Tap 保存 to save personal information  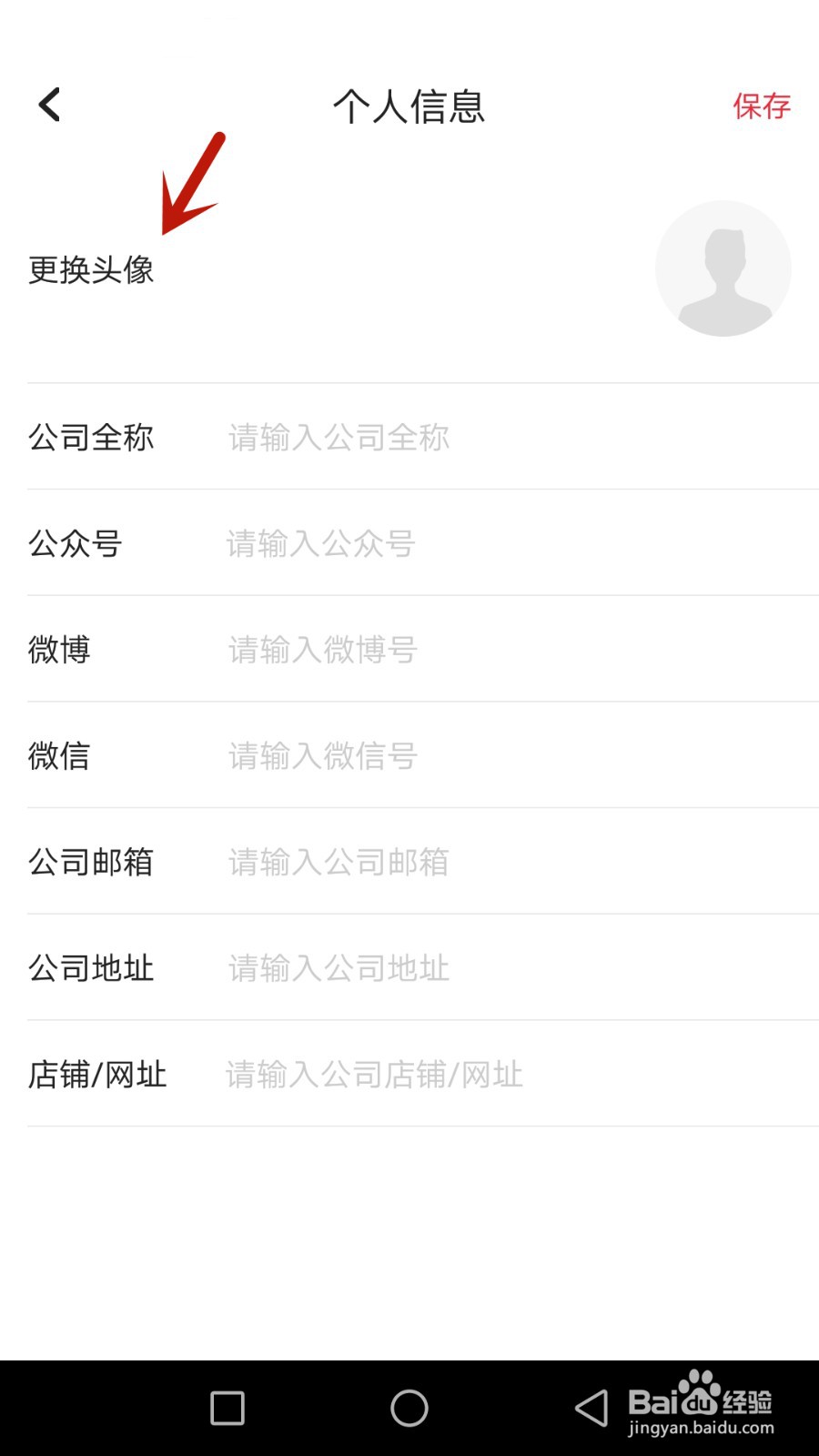pos(762,107)
